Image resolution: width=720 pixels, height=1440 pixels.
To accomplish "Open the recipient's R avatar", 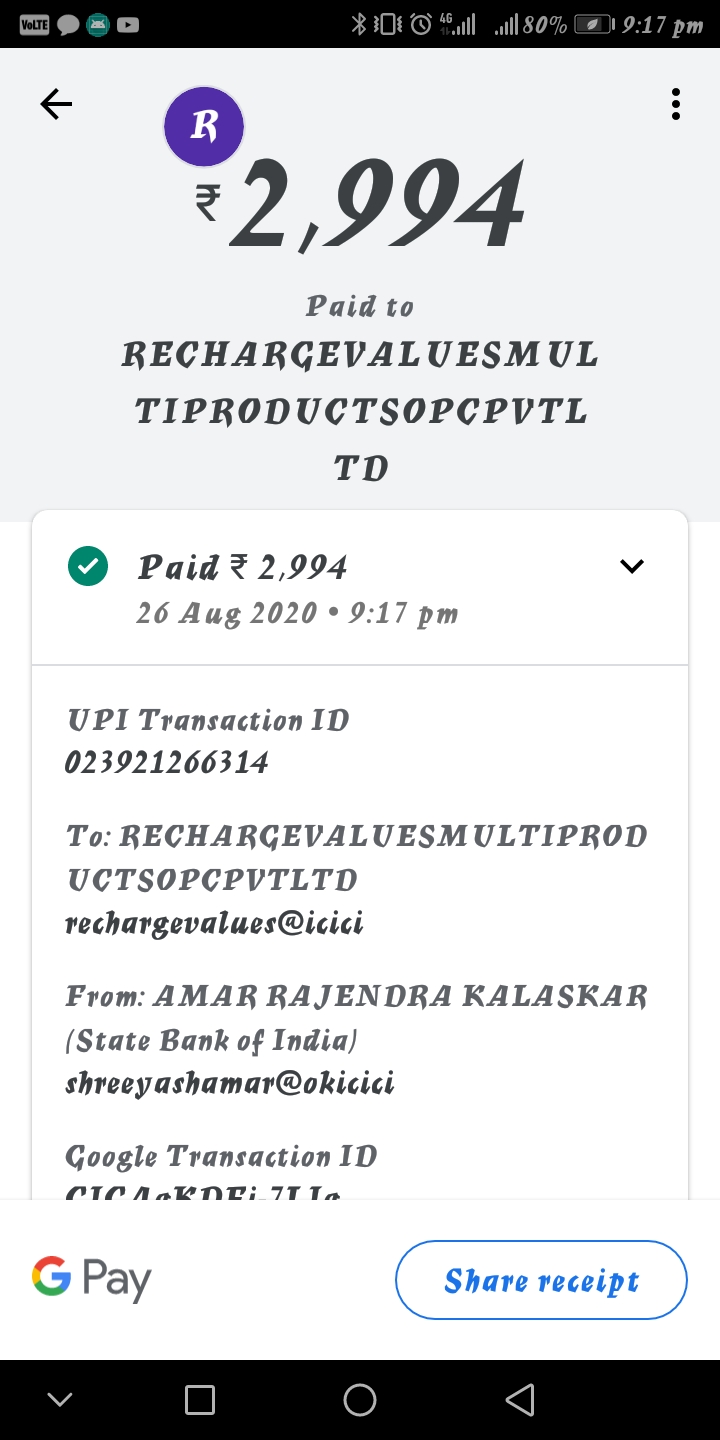I will tap(204, 127).
